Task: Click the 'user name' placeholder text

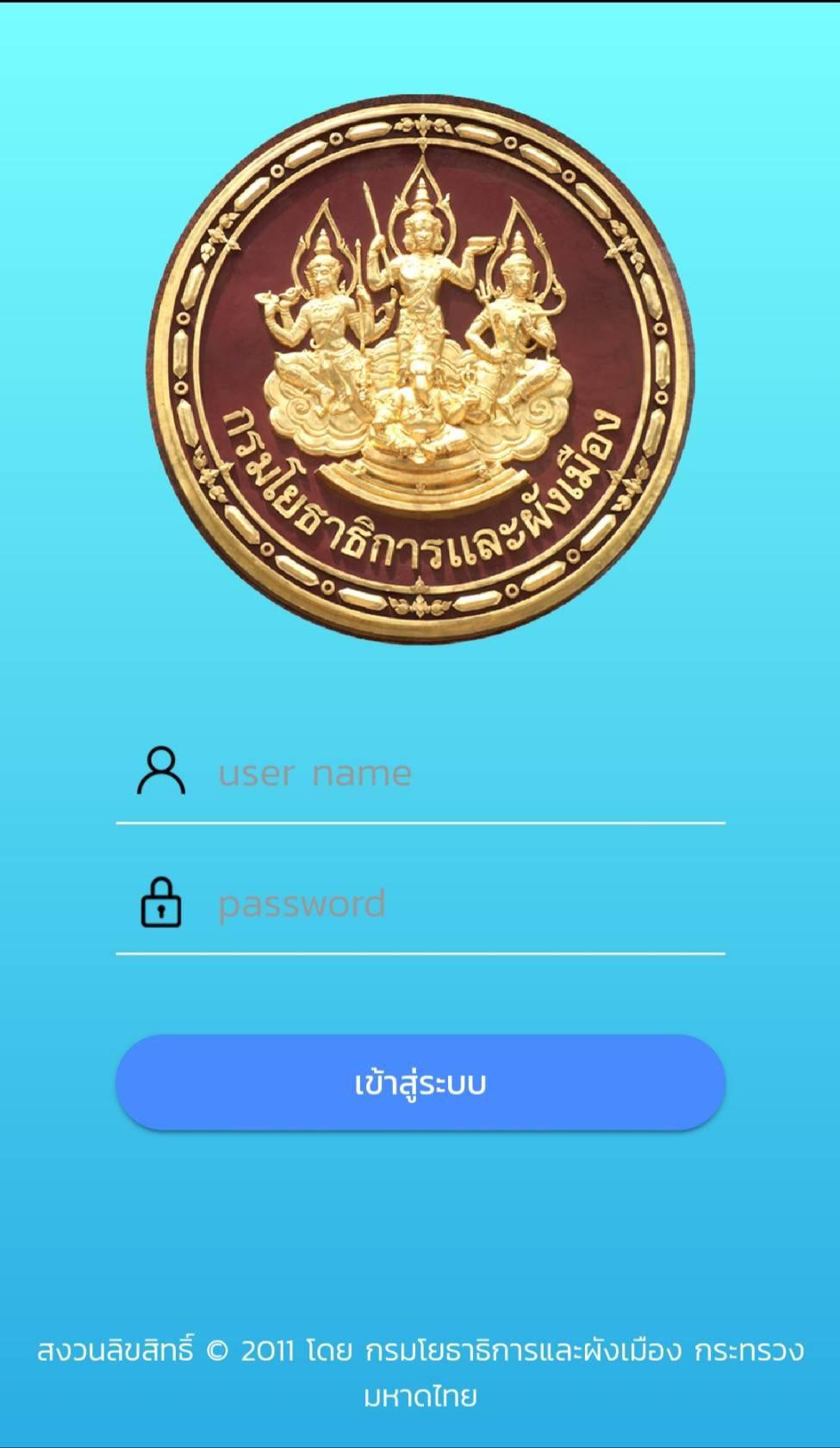Action: 314,773
